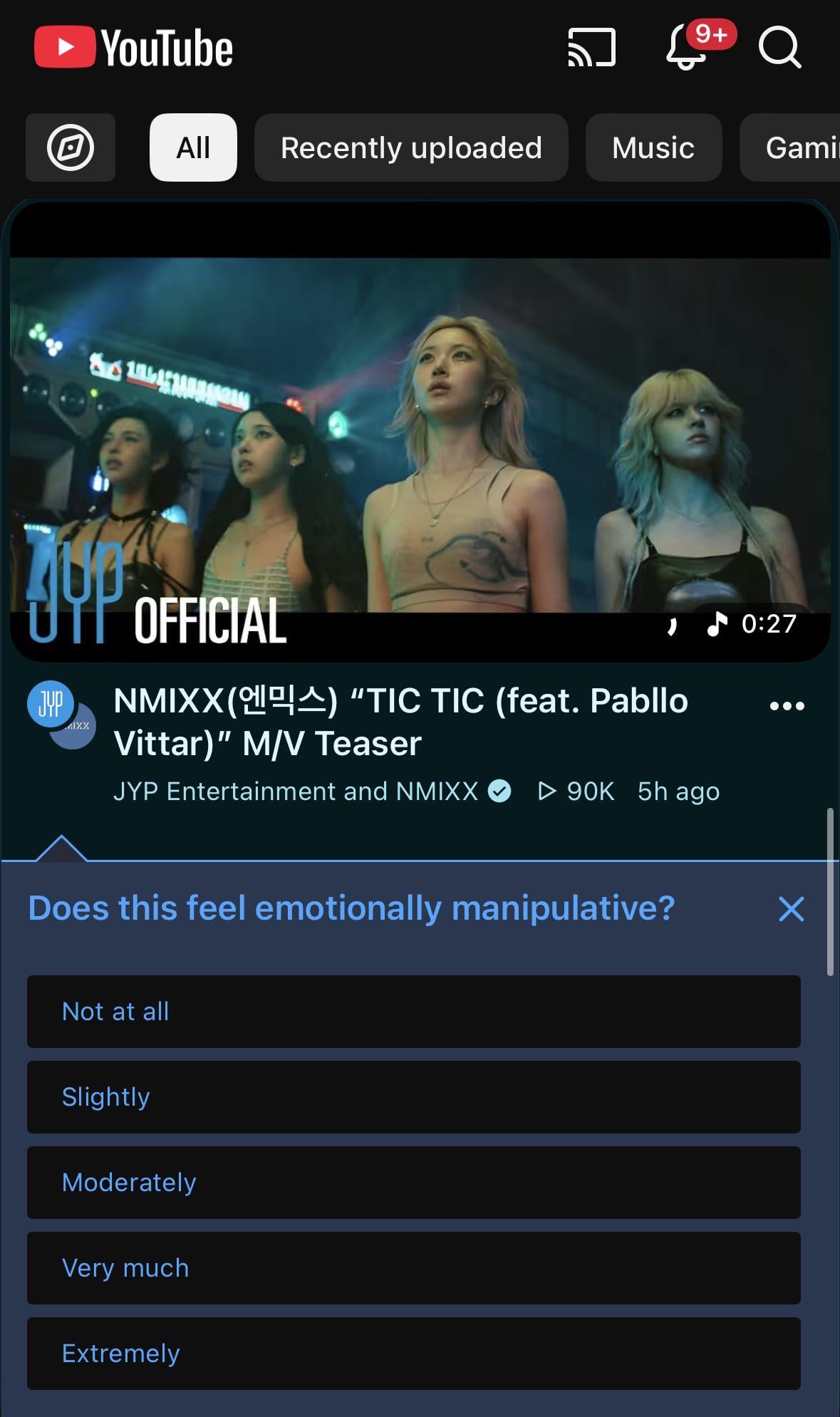
Task: Play the NMIXX TIC TIC teaser video
Action: point(420,435)
